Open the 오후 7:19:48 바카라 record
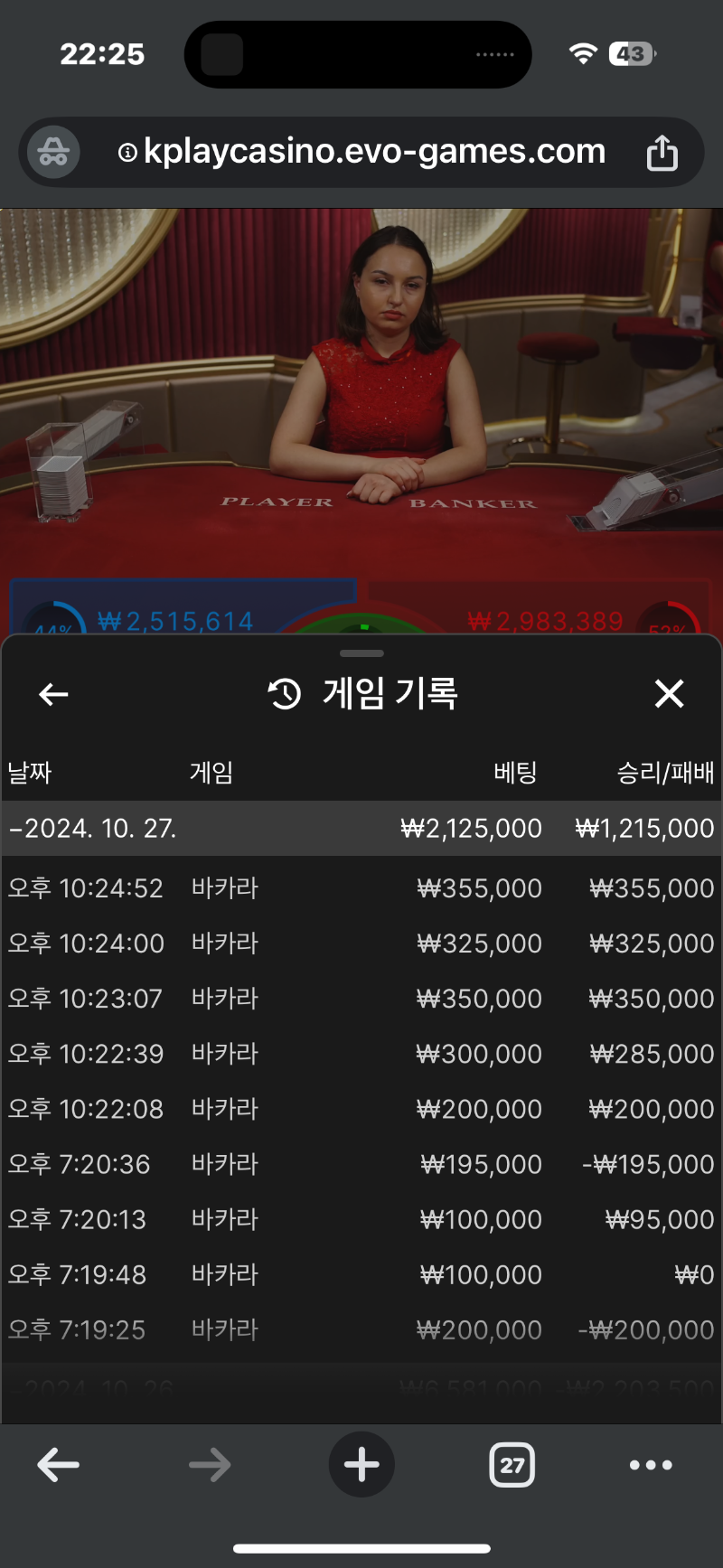 [x=361, y=1273]
